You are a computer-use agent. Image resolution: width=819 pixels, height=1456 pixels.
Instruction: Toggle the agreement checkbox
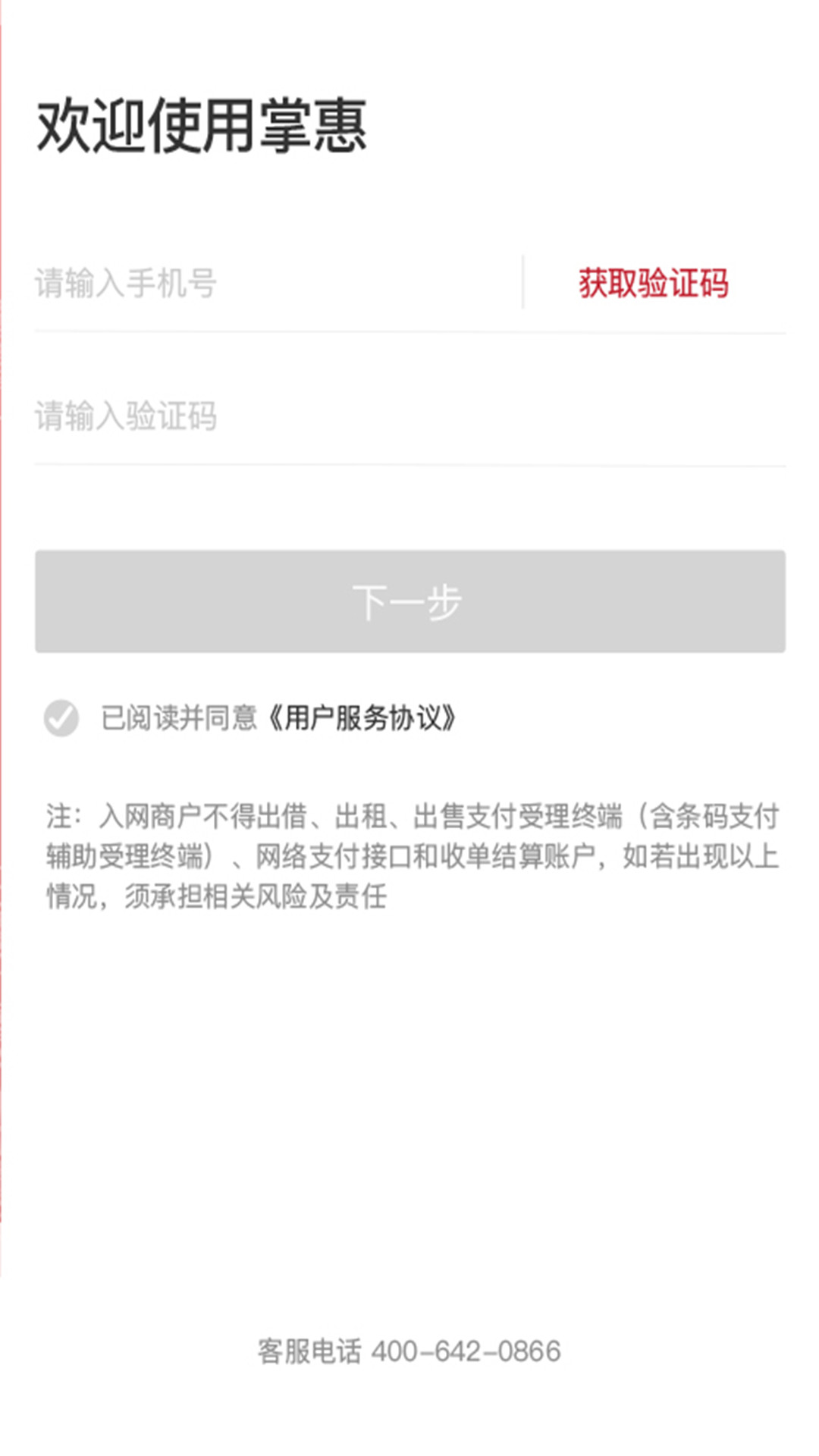pos(61,718)
